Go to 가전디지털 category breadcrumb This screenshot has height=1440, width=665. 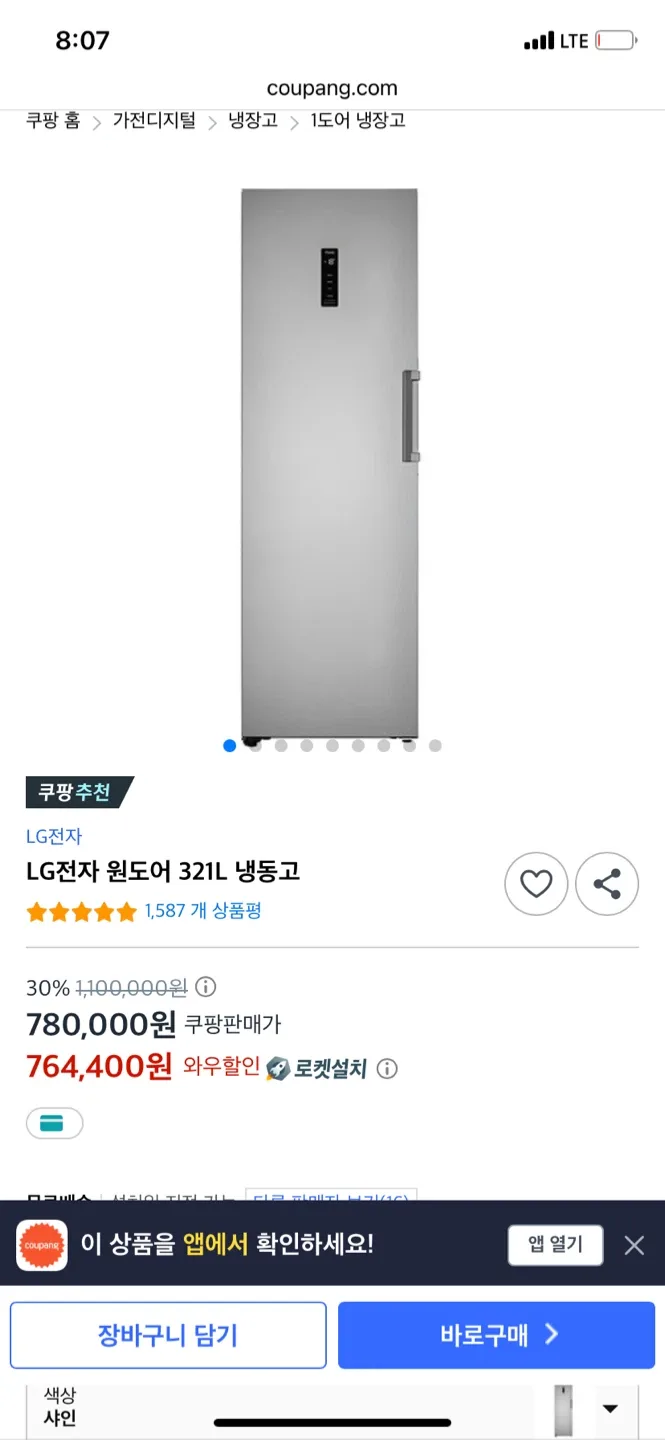pyautogui.click(x=154, y=121)
